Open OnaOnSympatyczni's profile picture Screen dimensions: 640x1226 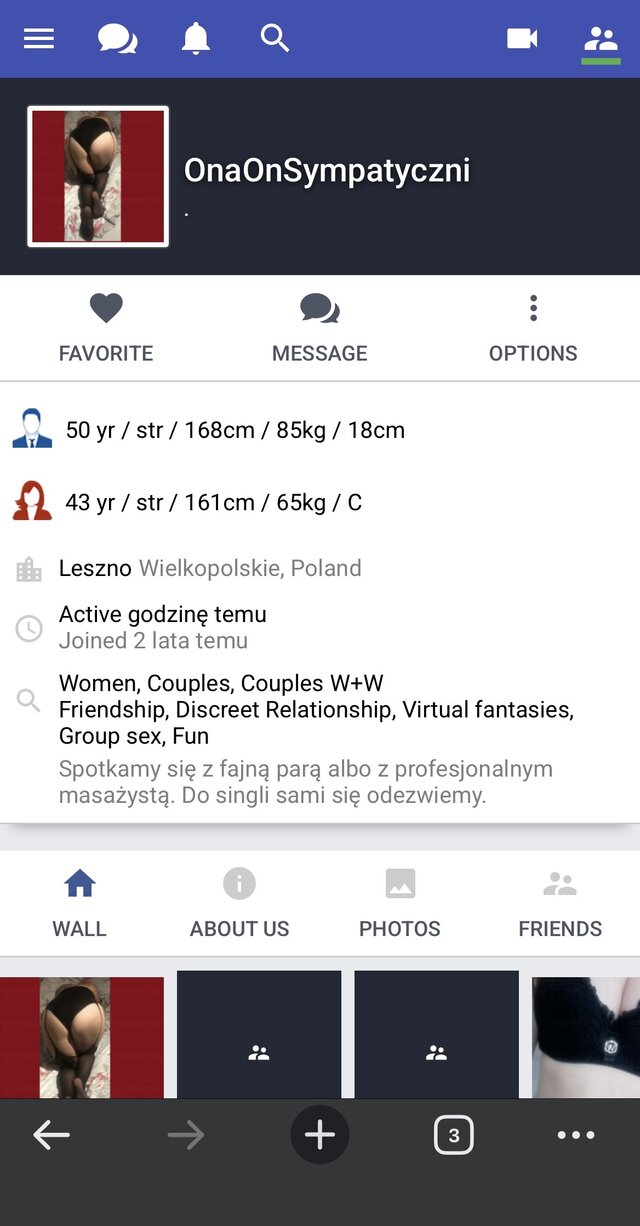click(x=98, y=176)
